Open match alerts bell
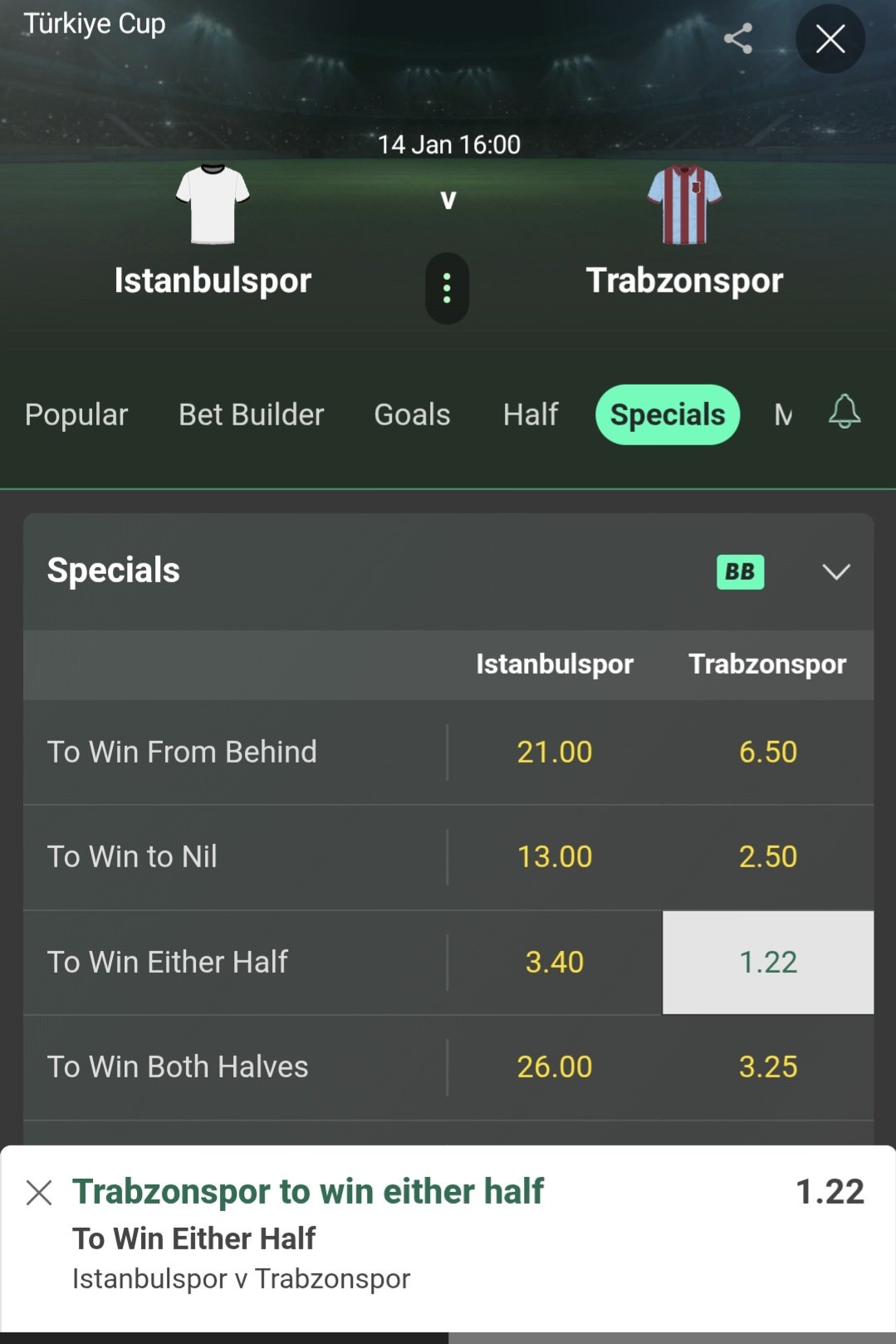Image resolution: width=896 pixels, height=1344 pixels. tap(844, 412)
